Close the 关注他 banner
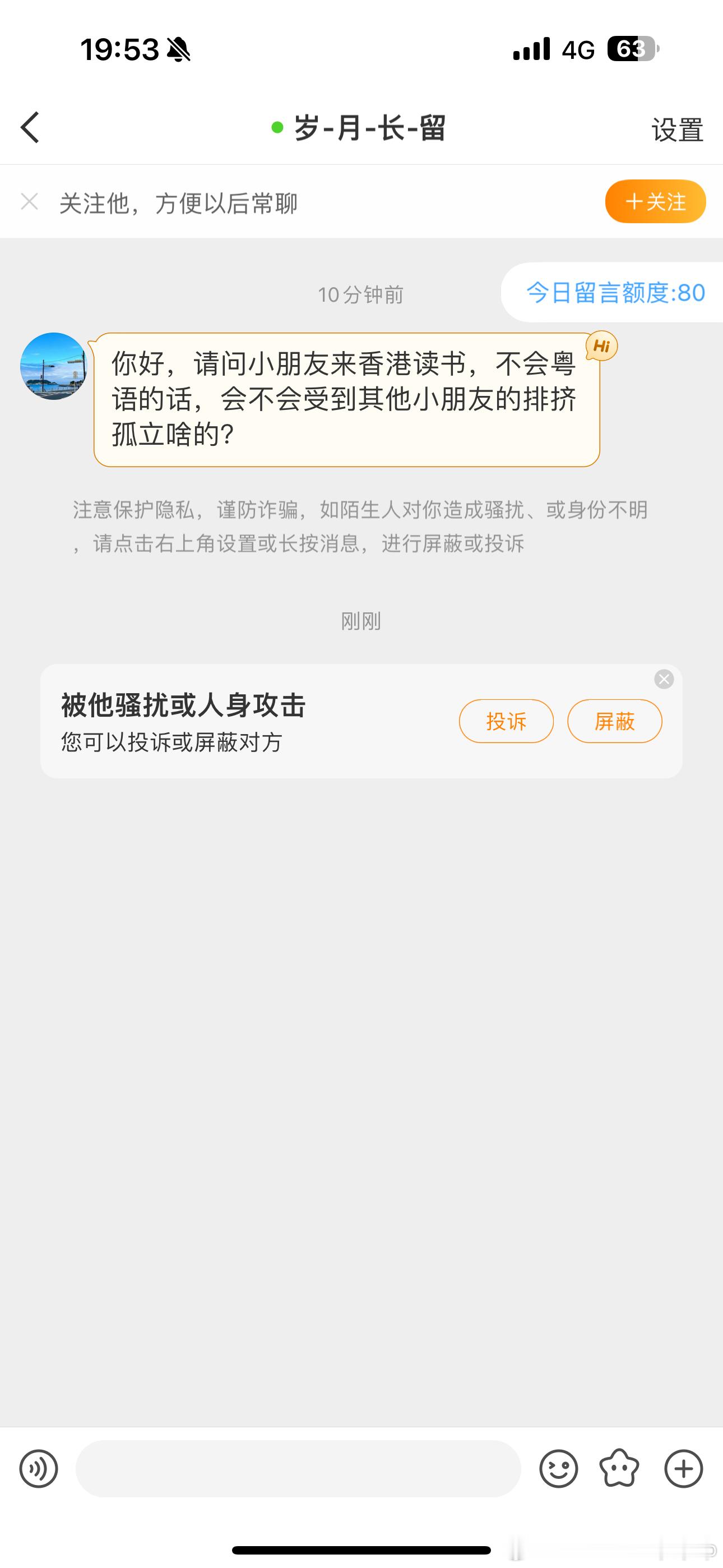Screen dimensions: 723x1568 29,201
